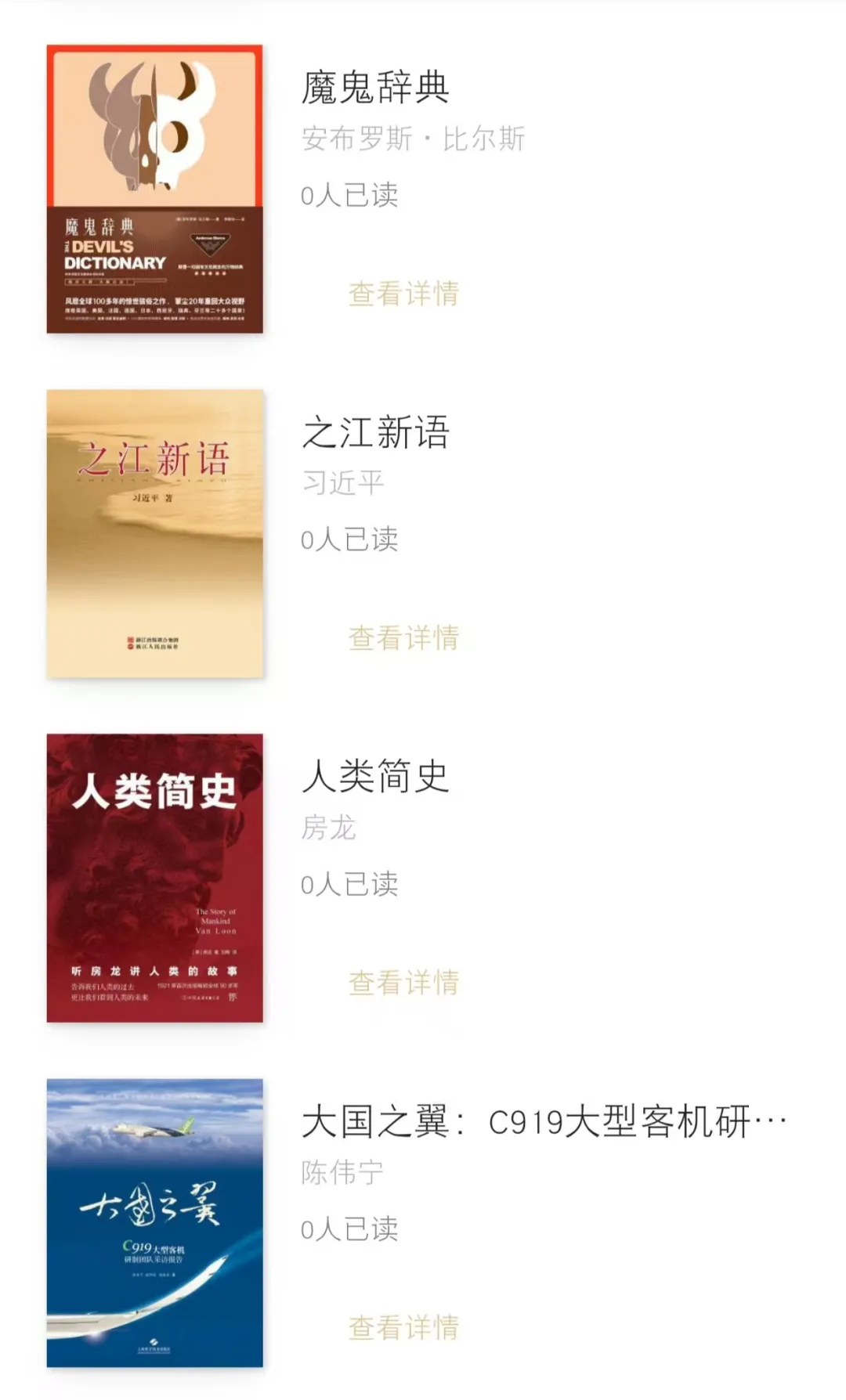View details for 魔鬼辞典
The height and width of the screenshot is (1400, 846).
click(x=403, y=294)
